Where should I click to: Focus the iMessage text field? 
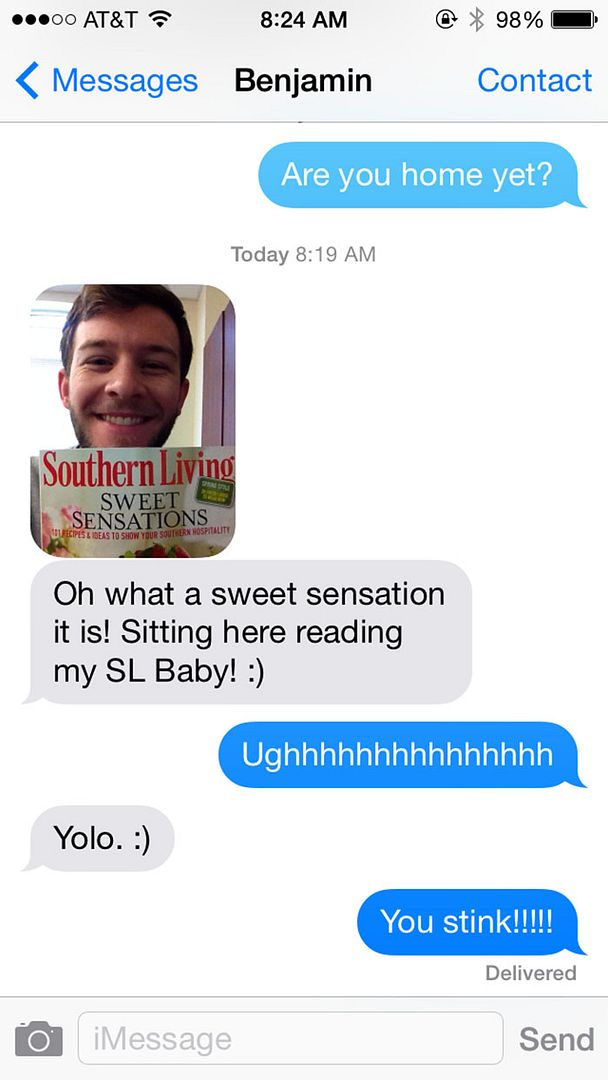click(x=291, y=1038)
